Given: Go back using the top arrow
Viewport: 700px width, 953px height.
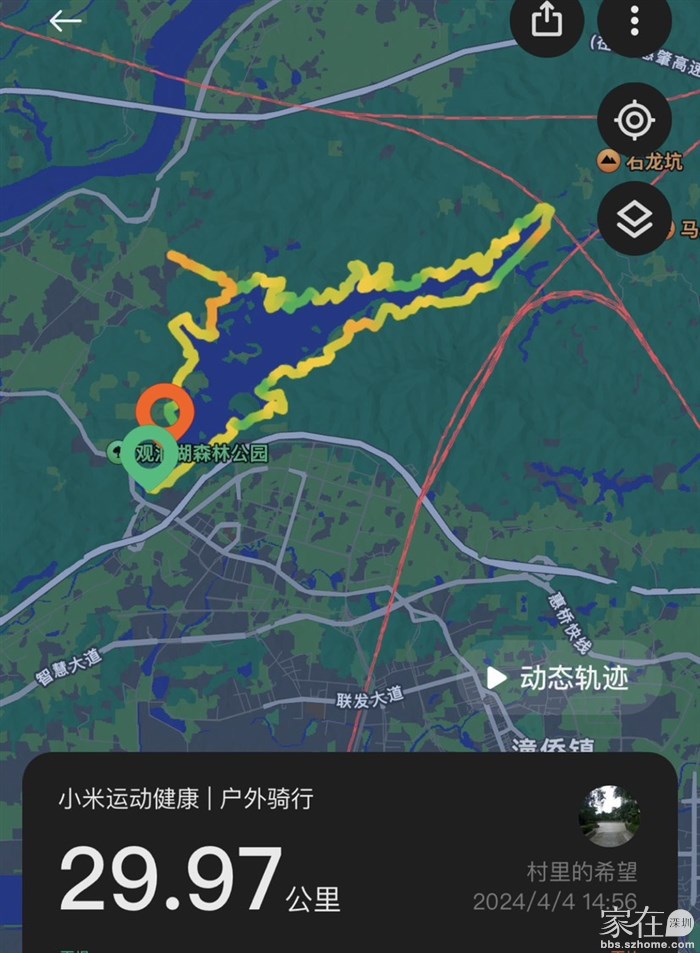Looking at the screenshot, I should (65, 21).
